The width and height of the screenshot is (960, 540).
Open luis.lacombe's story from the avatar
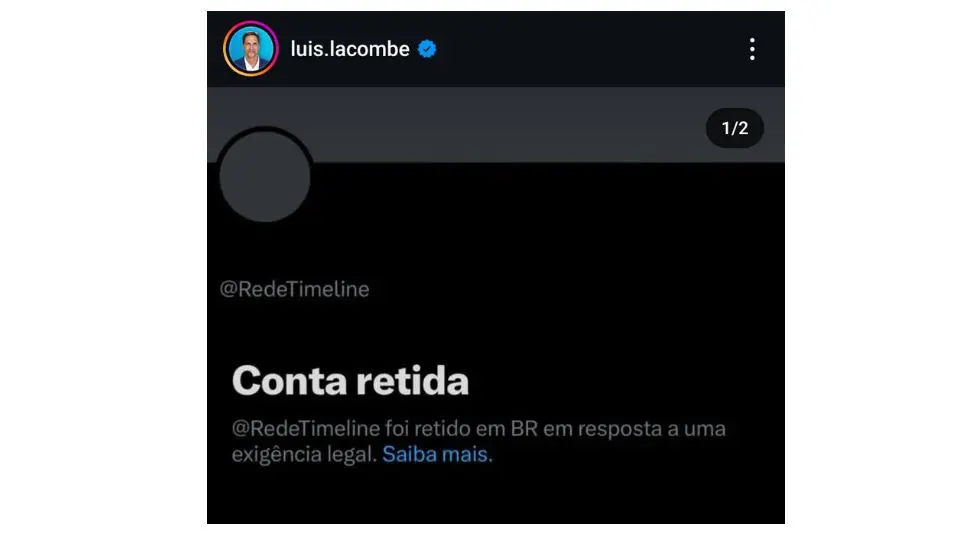[250, 49]
